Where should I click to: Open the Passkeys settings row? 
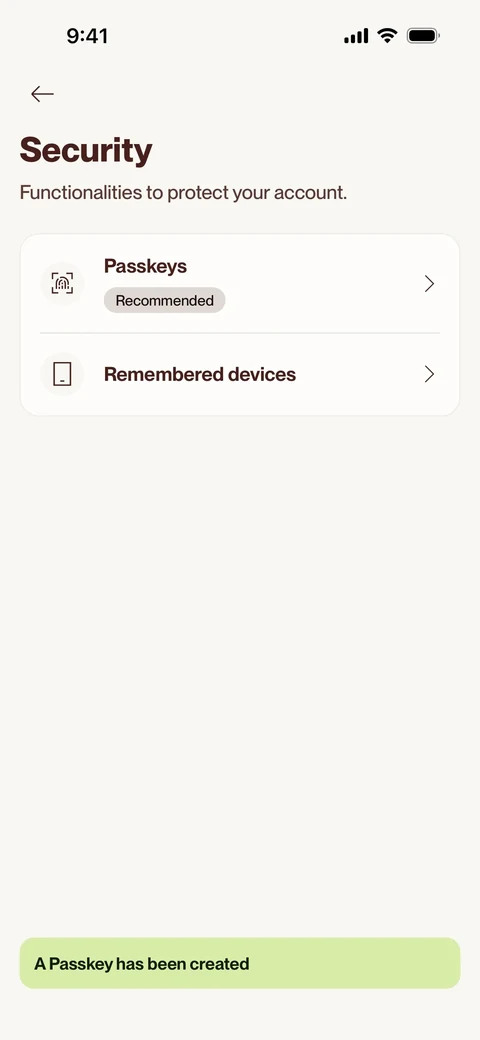[240, 284]
